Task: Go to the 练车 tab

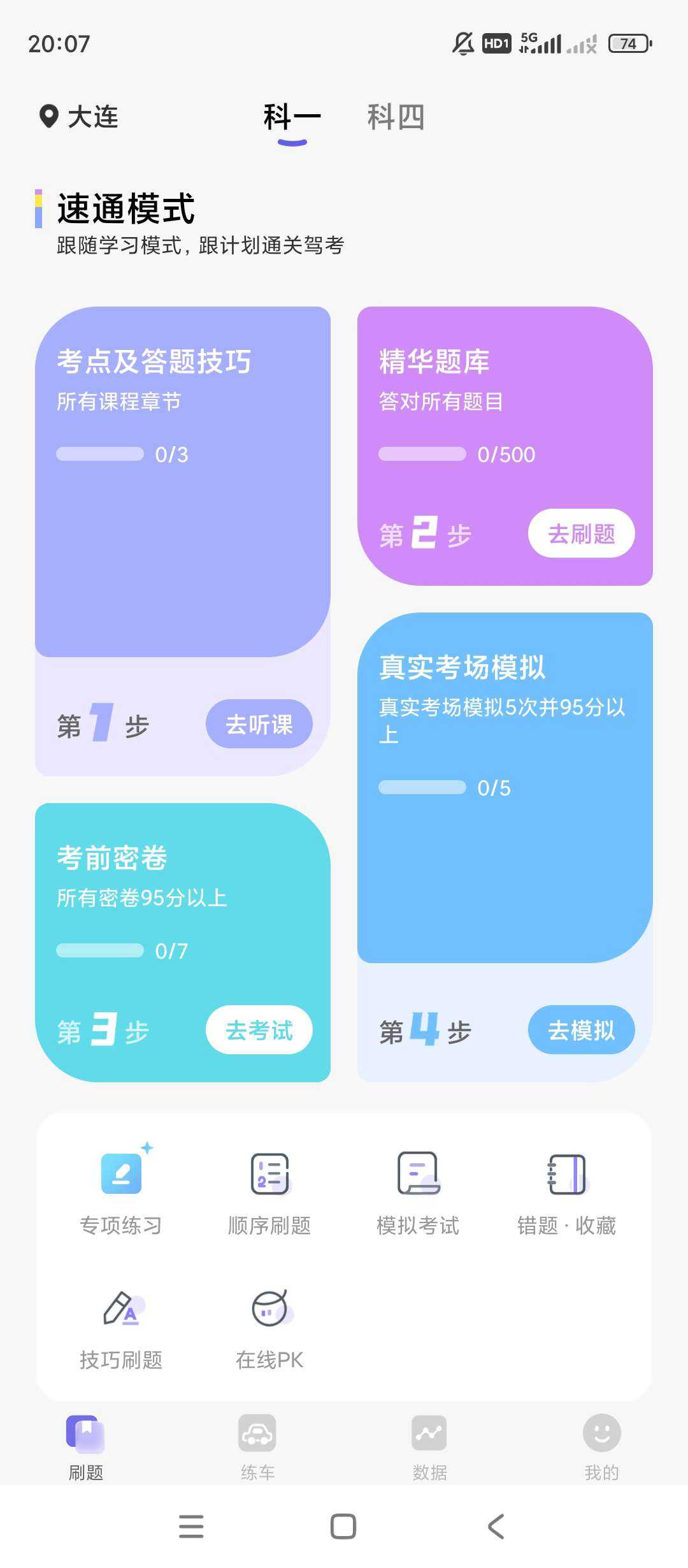Action: [257, 1446]
